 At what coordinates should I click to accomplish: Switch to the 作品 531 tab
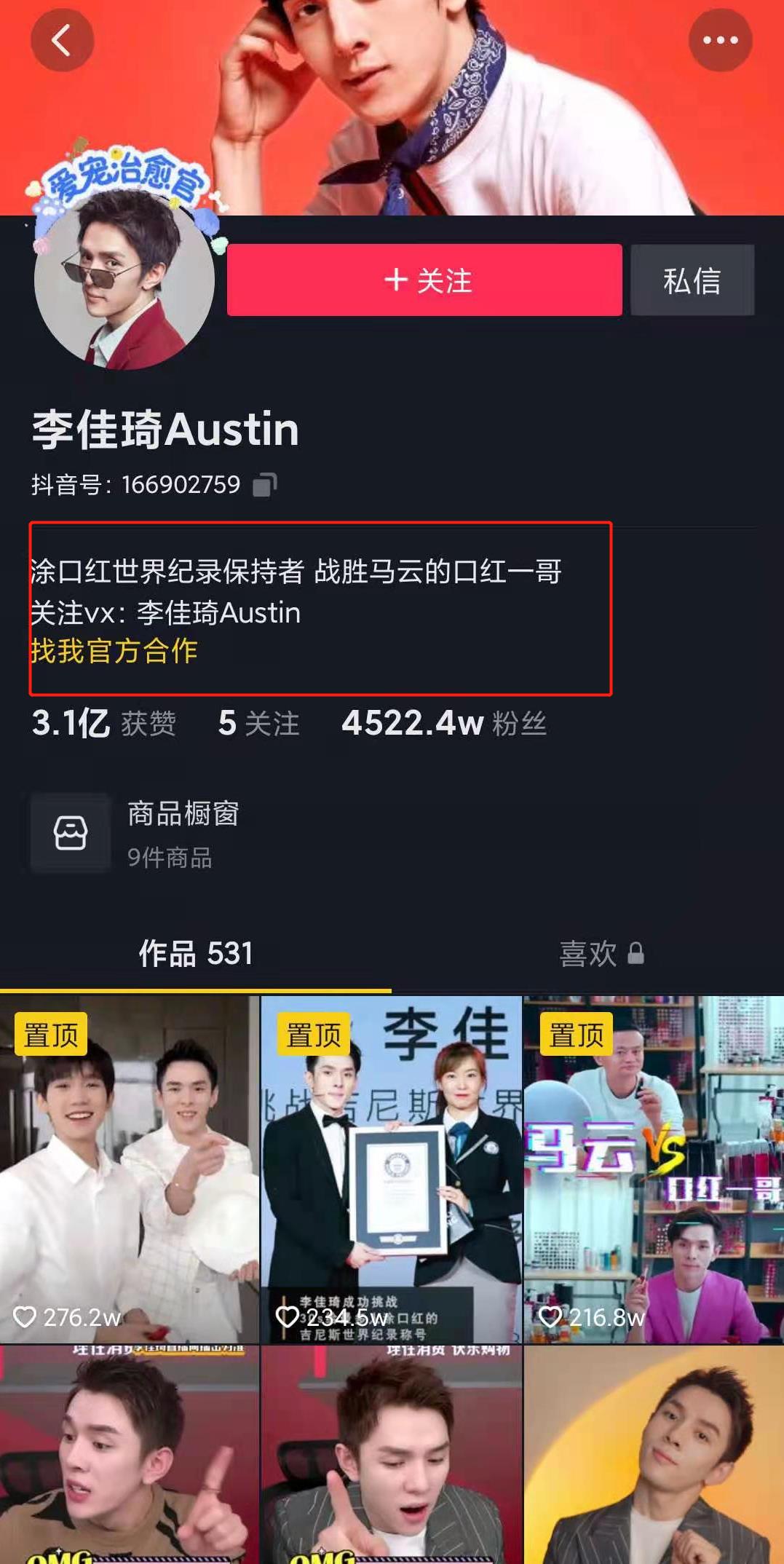pyautogui.click(x=195, y=954)
